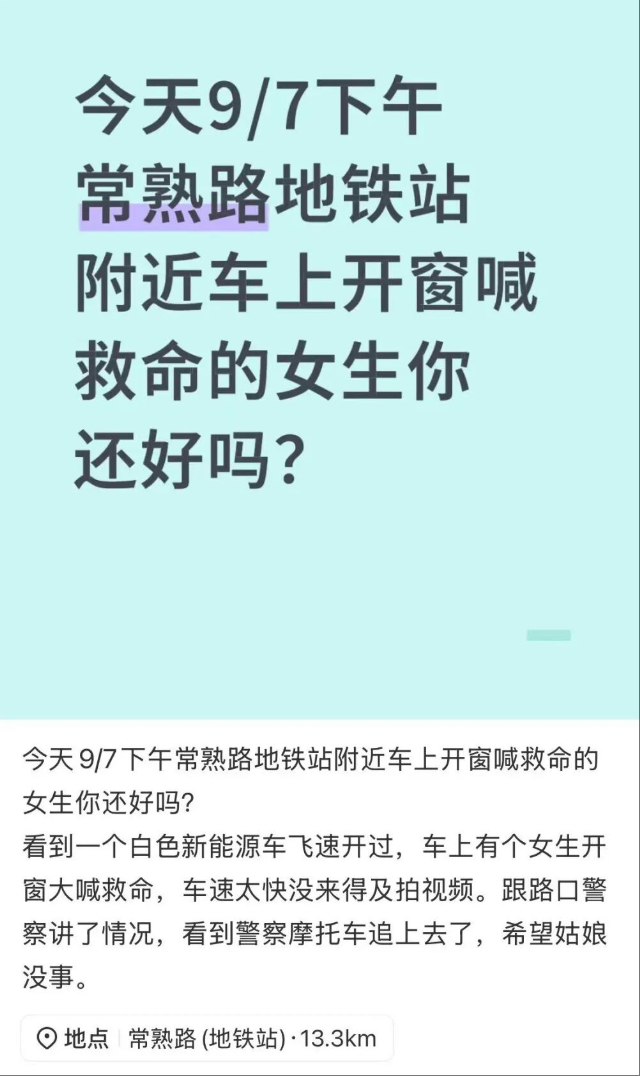
Task: Open the post's text image card
Action: click(x=320, y=360)
